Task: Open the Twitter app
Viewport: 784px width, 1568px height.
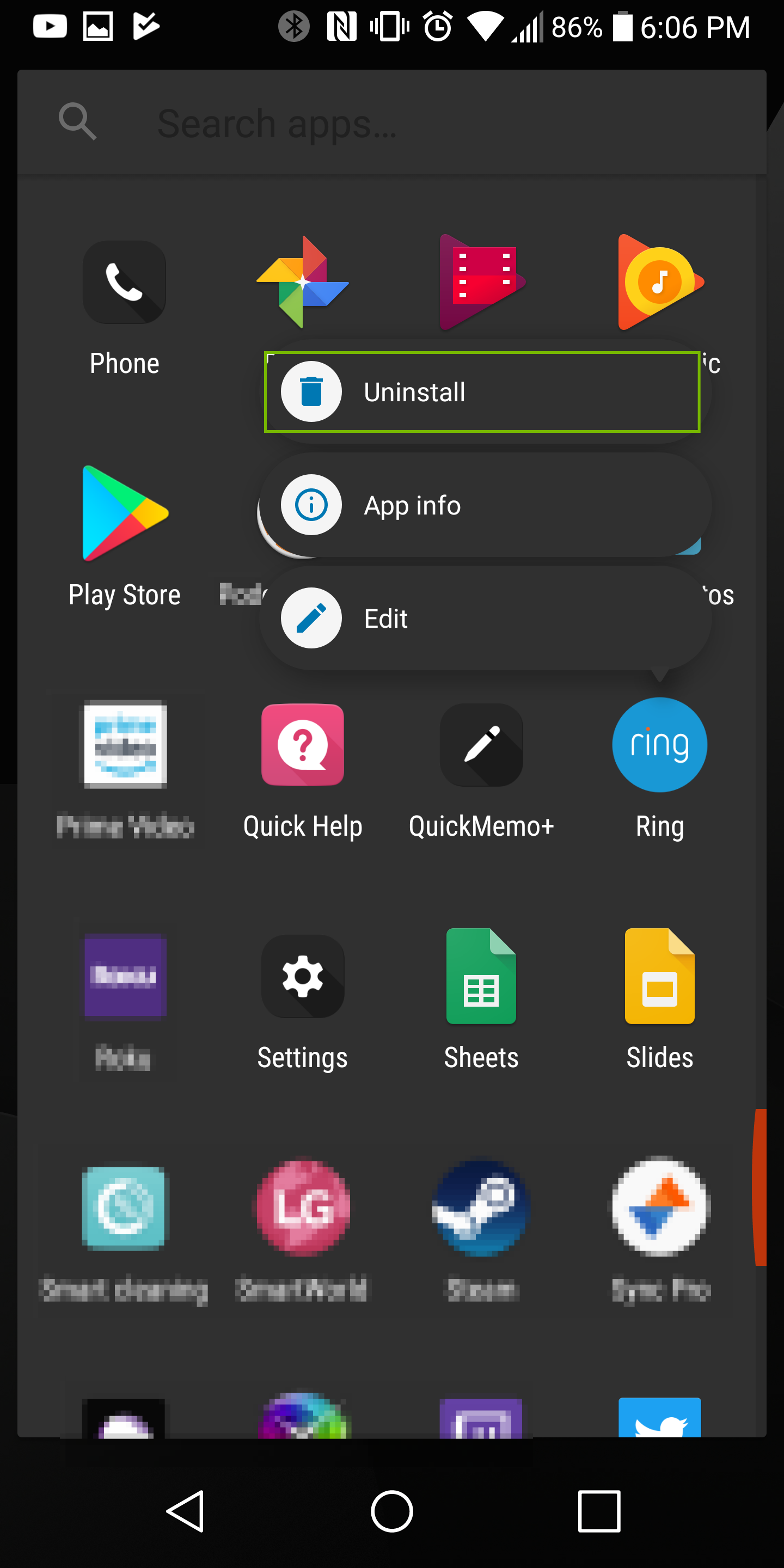Action: coord(659,1418)
